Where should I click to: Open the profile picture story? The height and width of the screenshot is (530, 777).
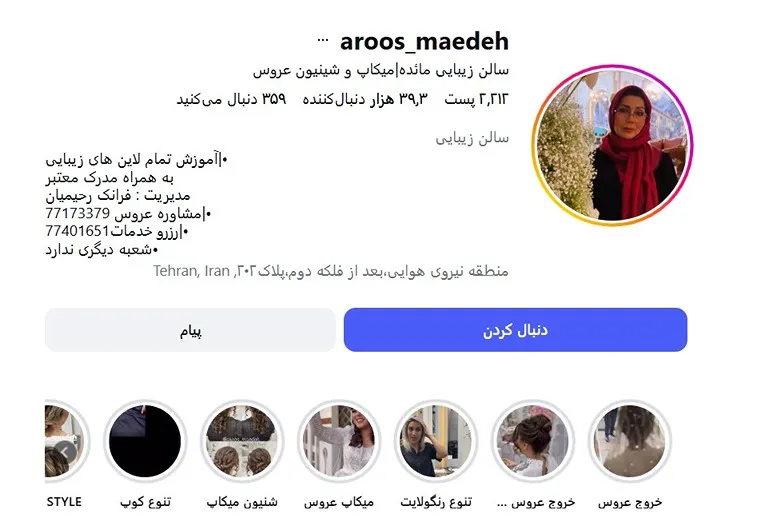click(x=612, y=144)
